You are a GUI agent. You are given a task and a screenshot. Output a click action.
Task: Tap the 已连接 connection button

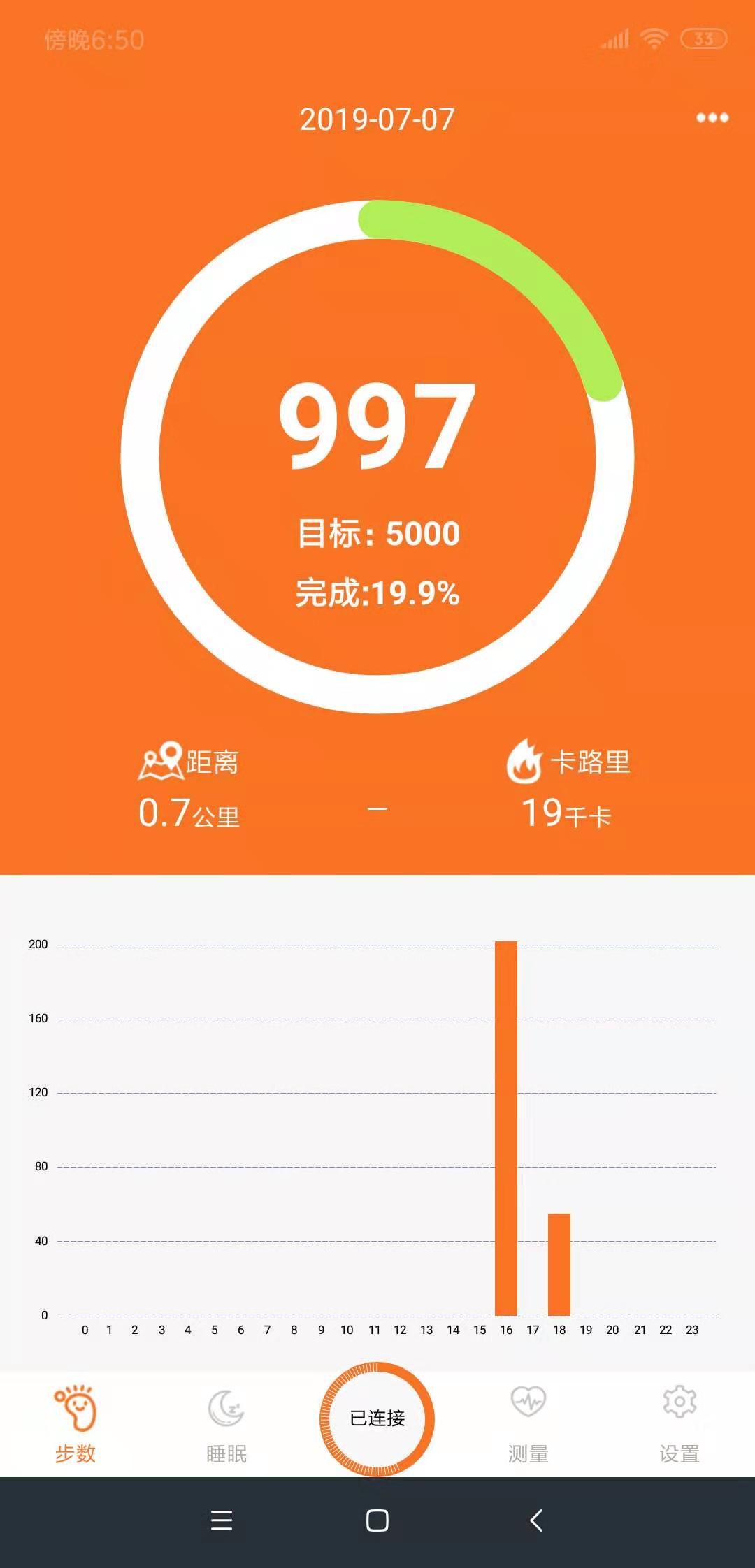(x=377, y=1418)
